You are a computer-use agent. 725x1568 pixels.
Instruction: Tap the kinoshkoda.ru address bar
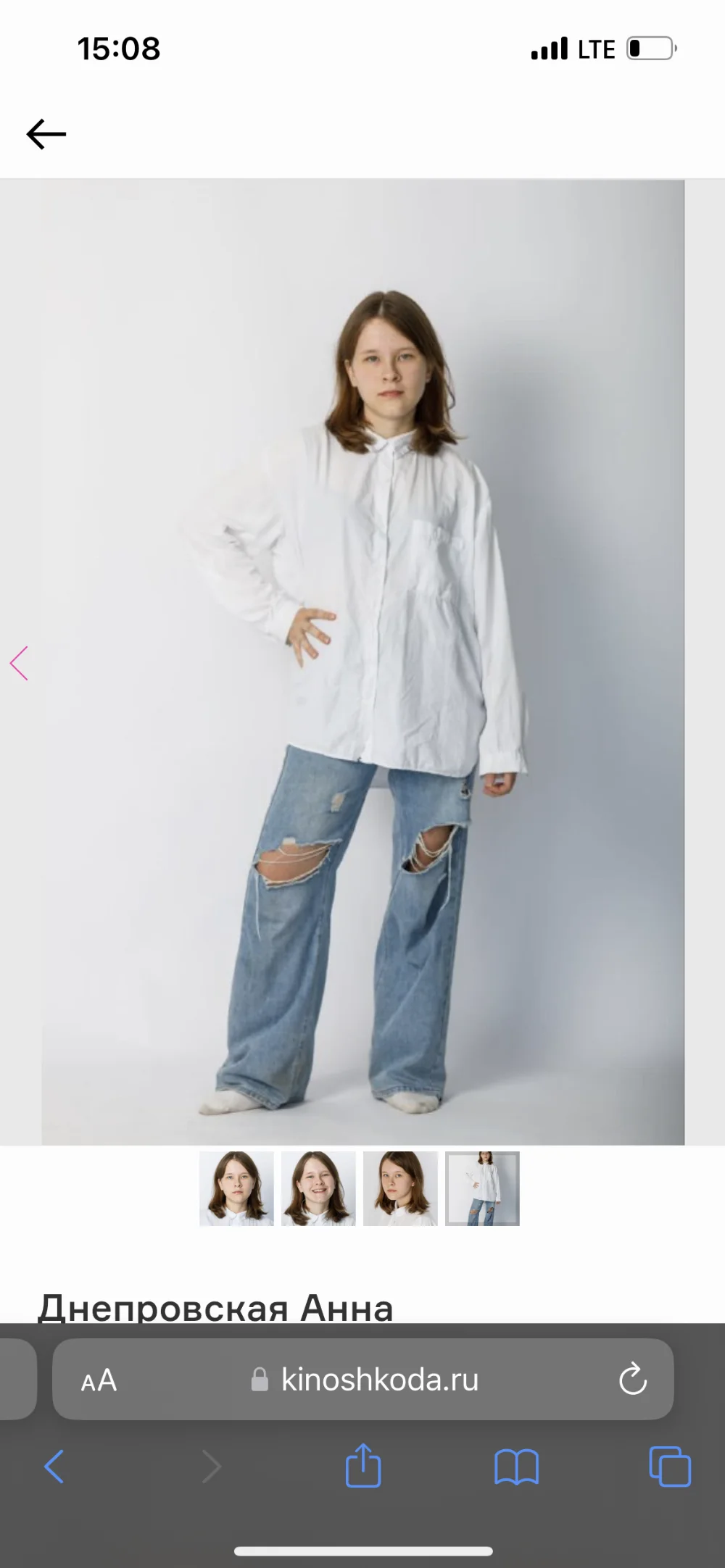tap(363, 1379)
